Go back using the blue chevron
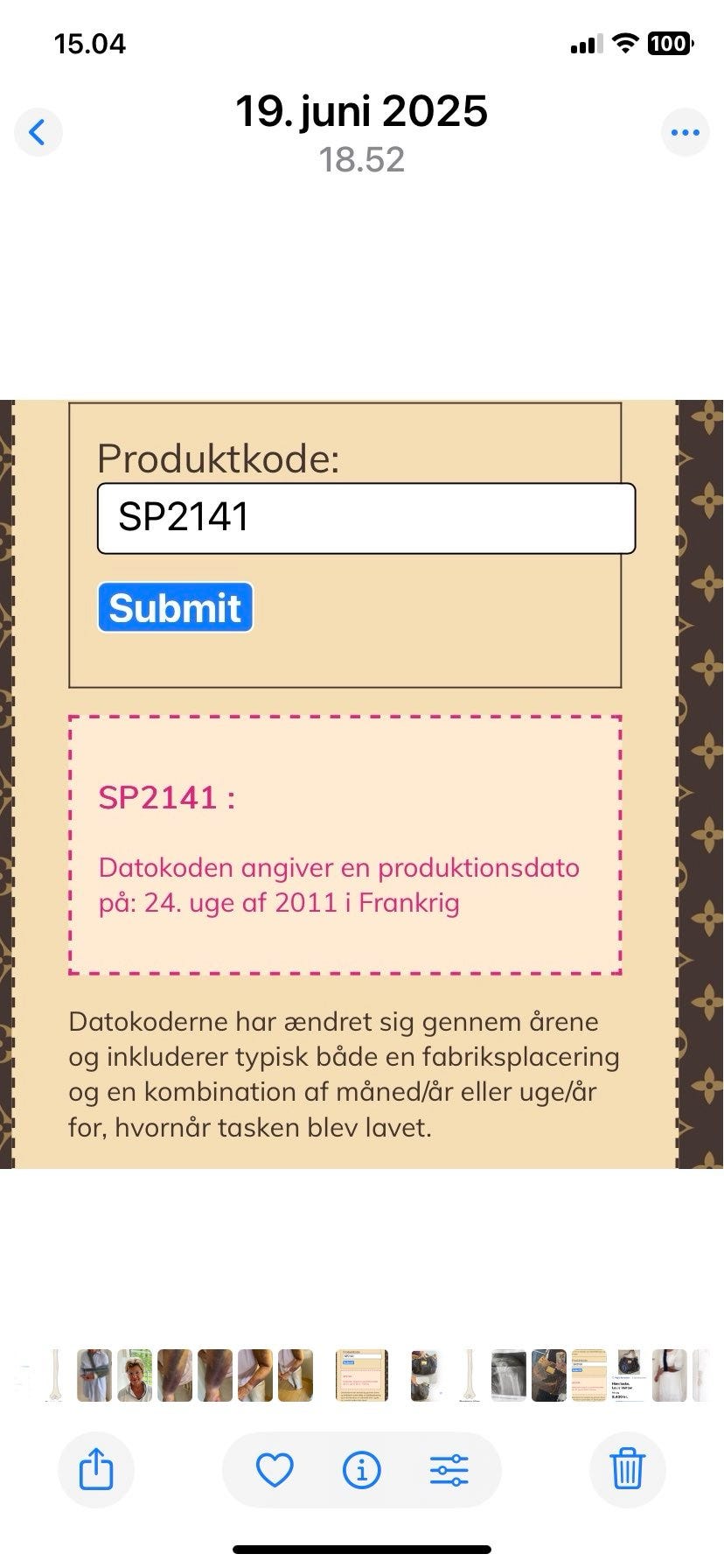Screen dimensions: 724x1568 [38, 131]
